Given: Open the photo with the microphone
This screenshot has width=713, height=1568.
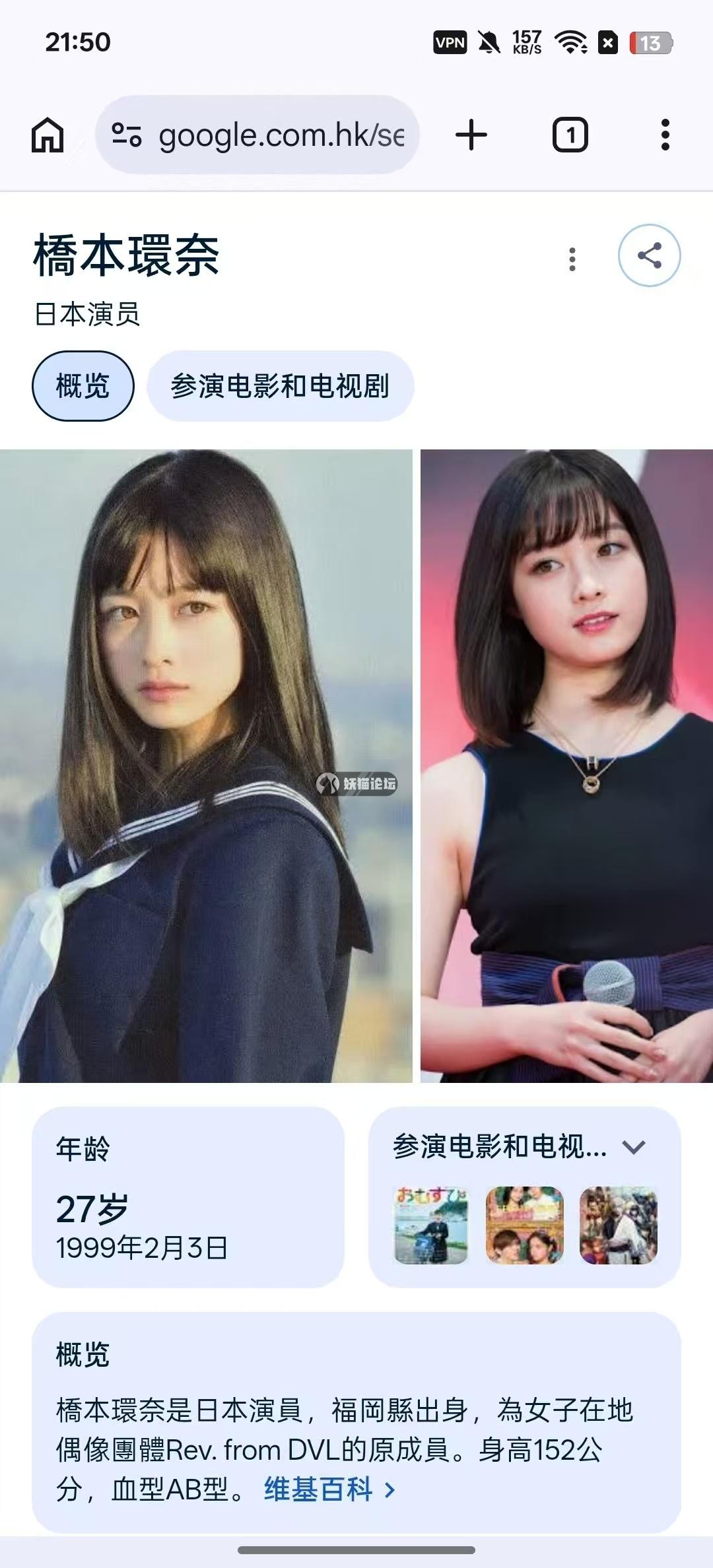Looking at the screenshot, I should (566, 766).
